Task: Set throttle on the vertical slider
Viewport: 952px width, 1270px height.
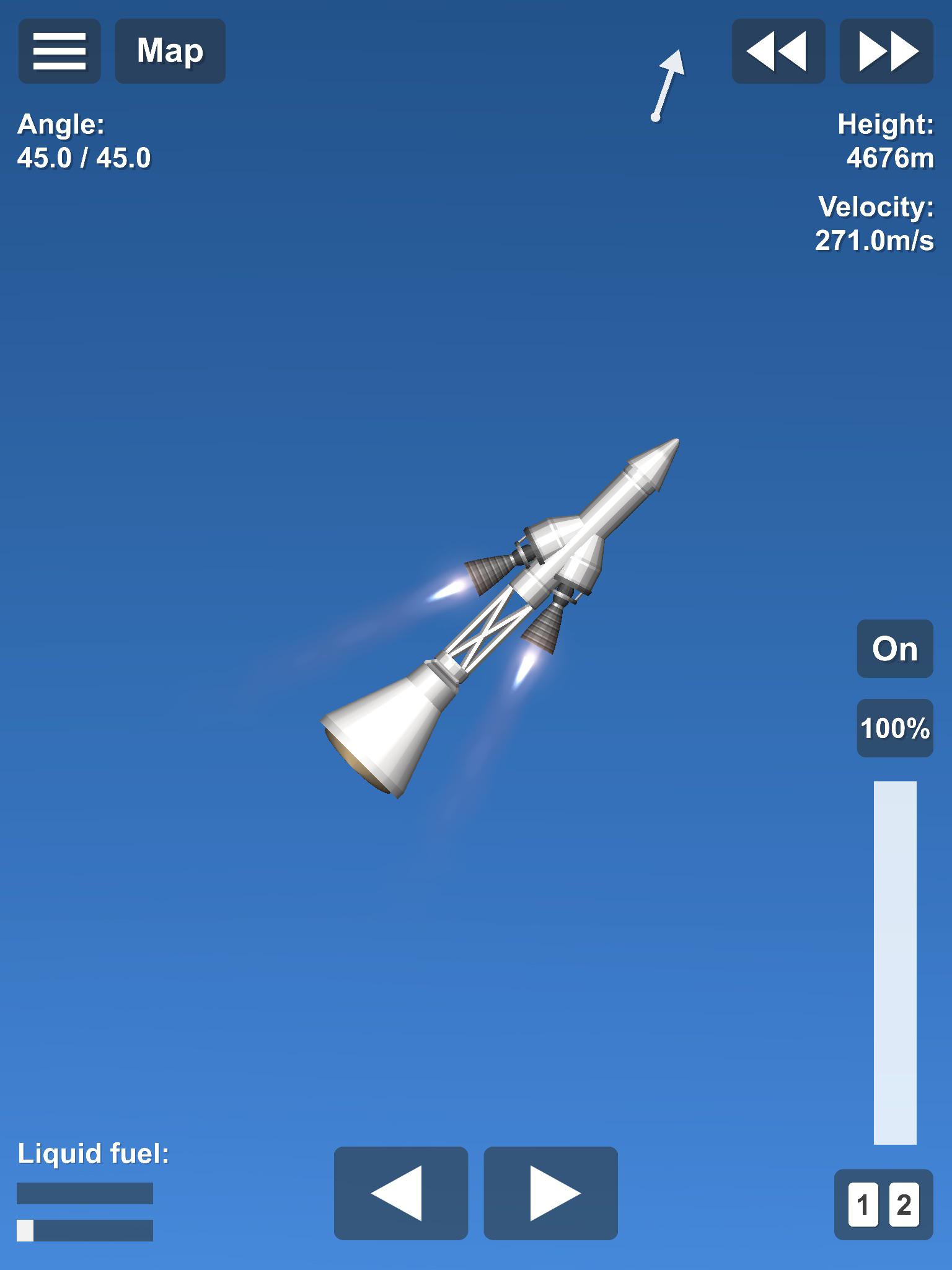Action: coord(895,962)
